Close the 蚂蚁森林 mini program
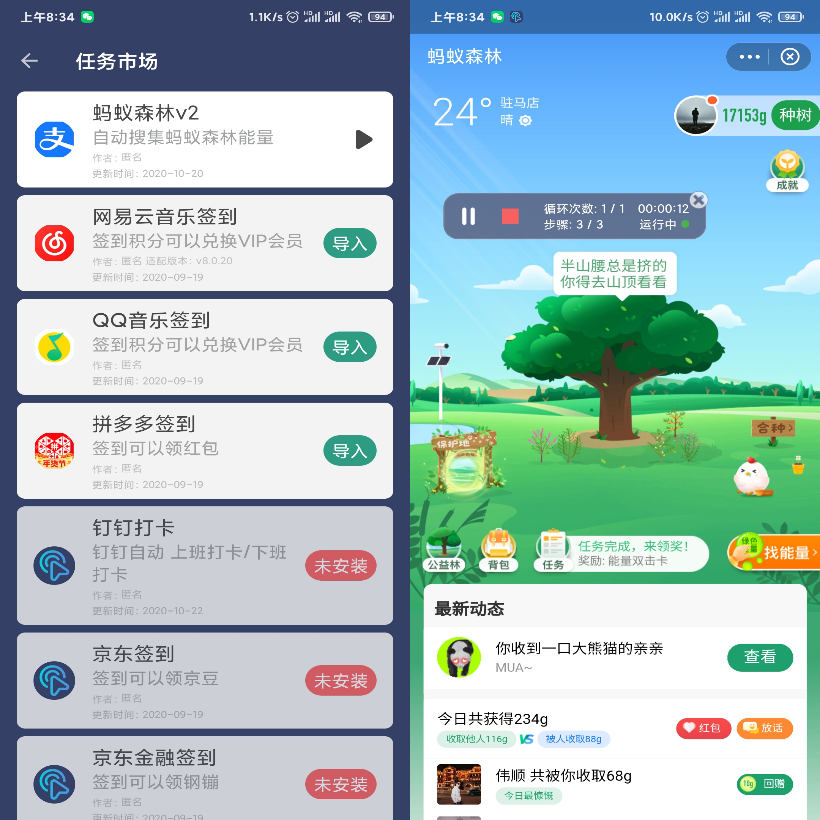 point(790,57)
